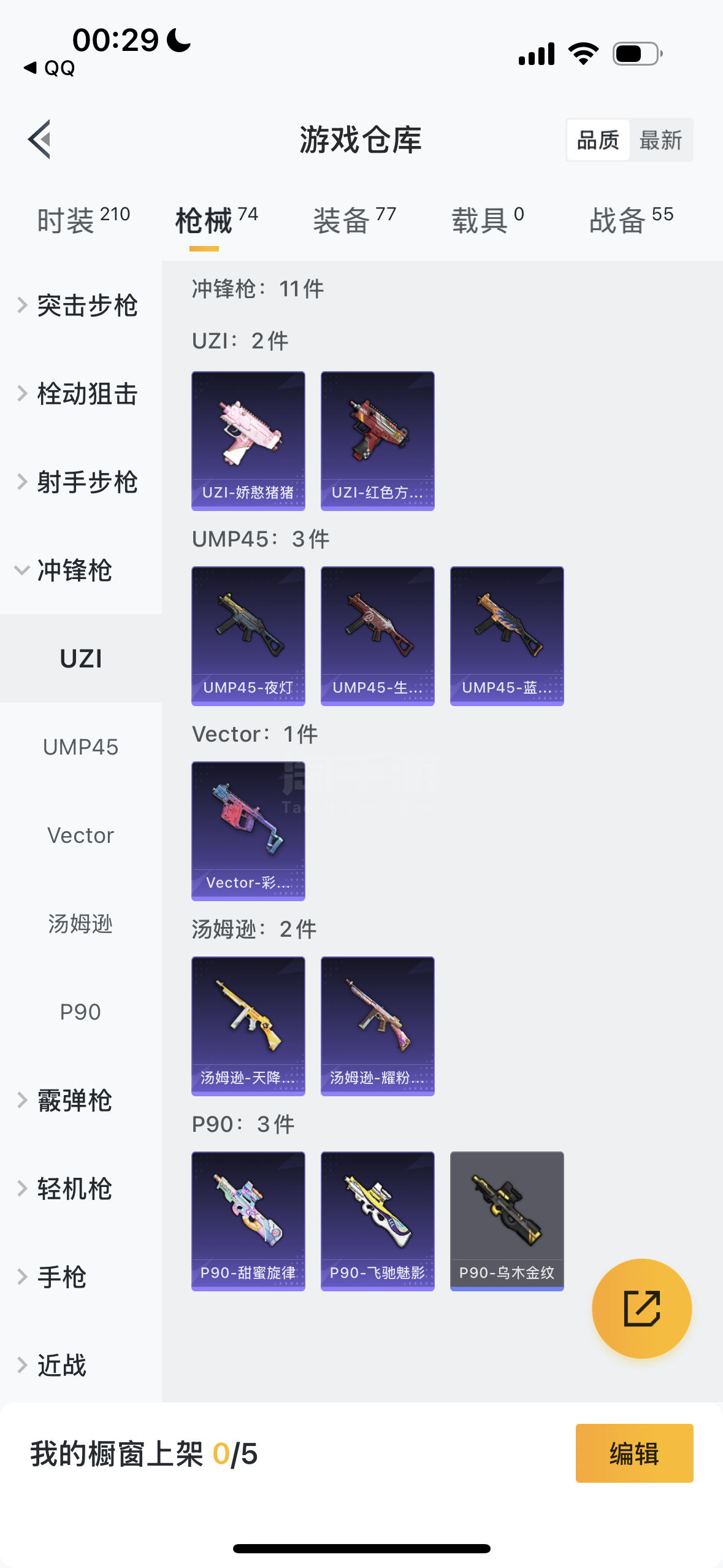723x1568 pixels.
Task: Tap 编辑 to edit showcase
Action: click(x=634, y=1453)
